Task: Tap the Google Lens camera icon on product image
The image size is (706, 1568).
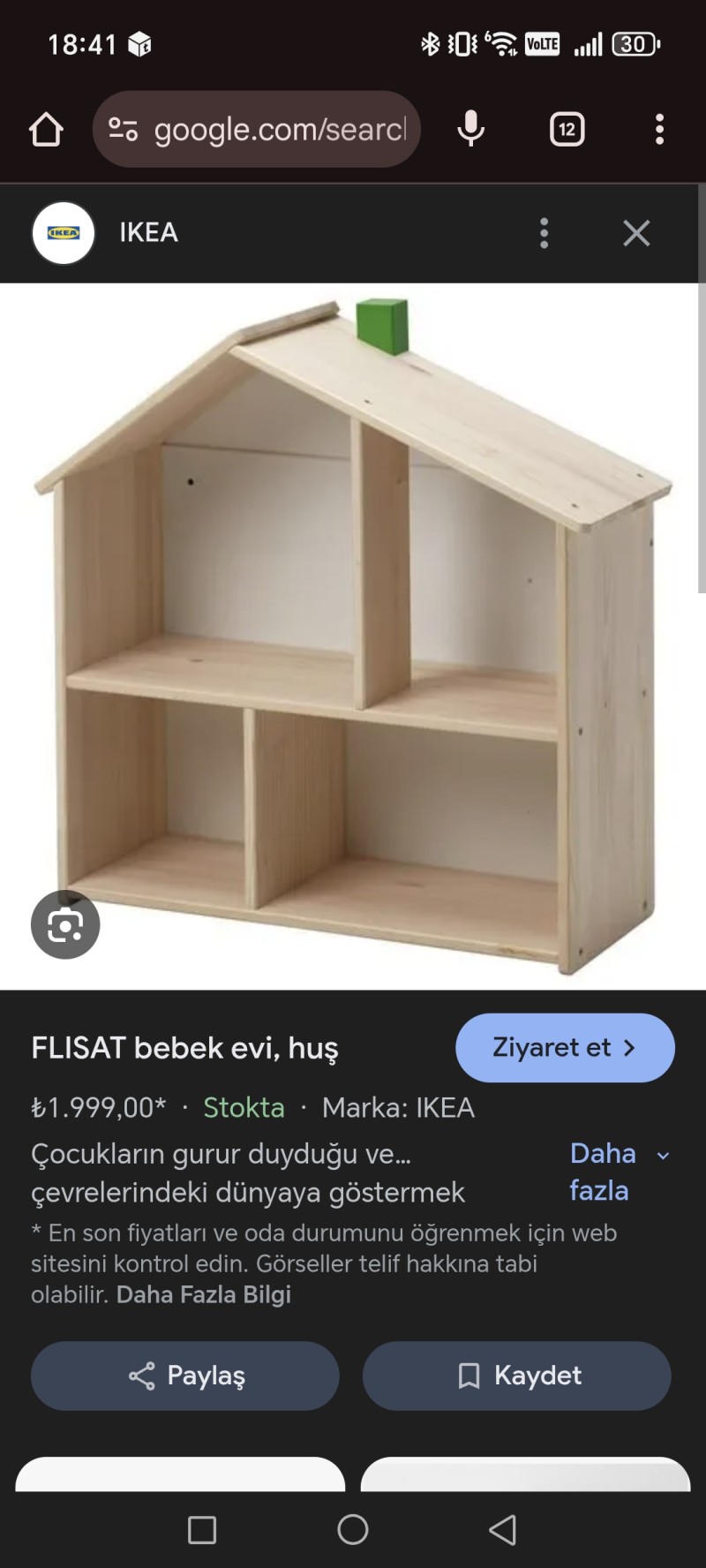Action: click(65, 924)
